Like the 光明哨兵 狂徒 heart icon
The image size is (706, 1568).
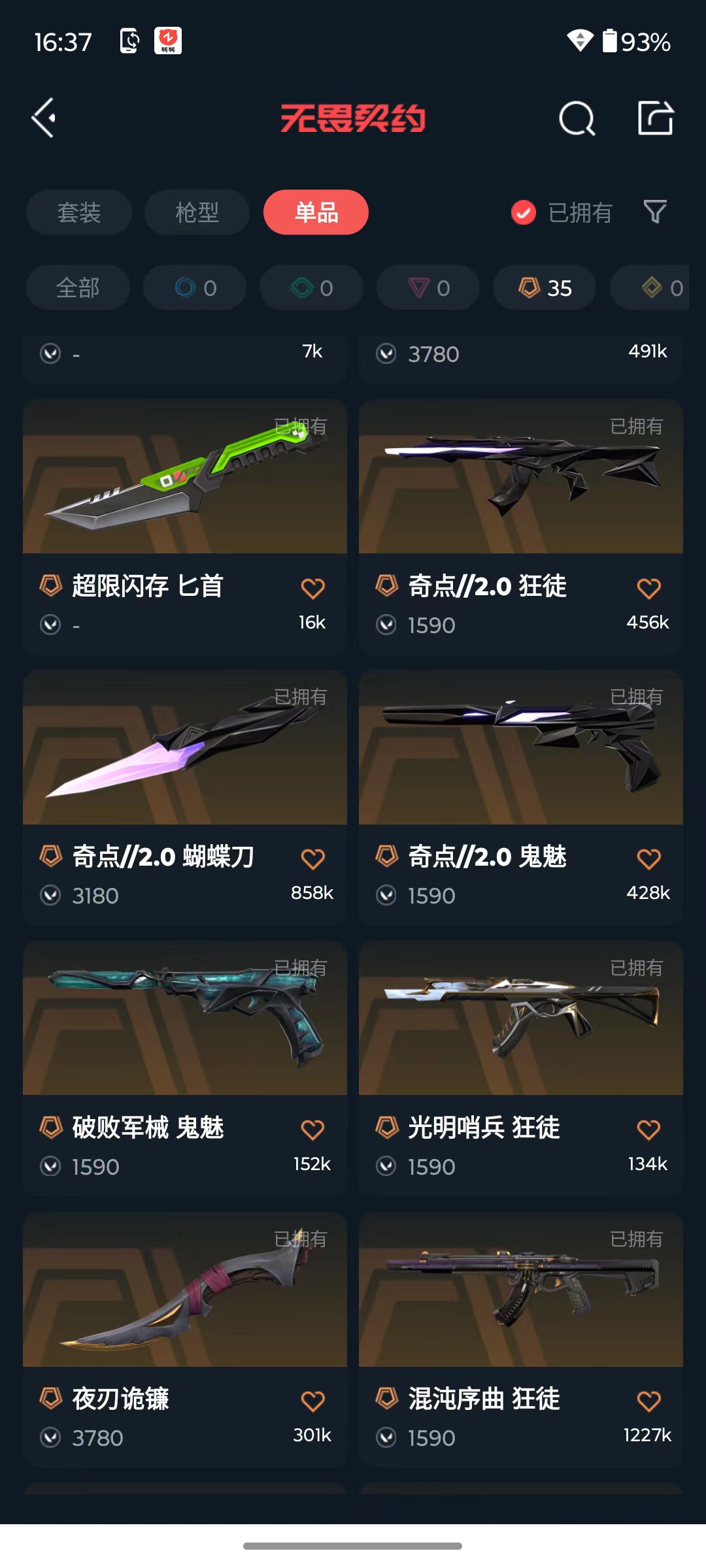649,1130
